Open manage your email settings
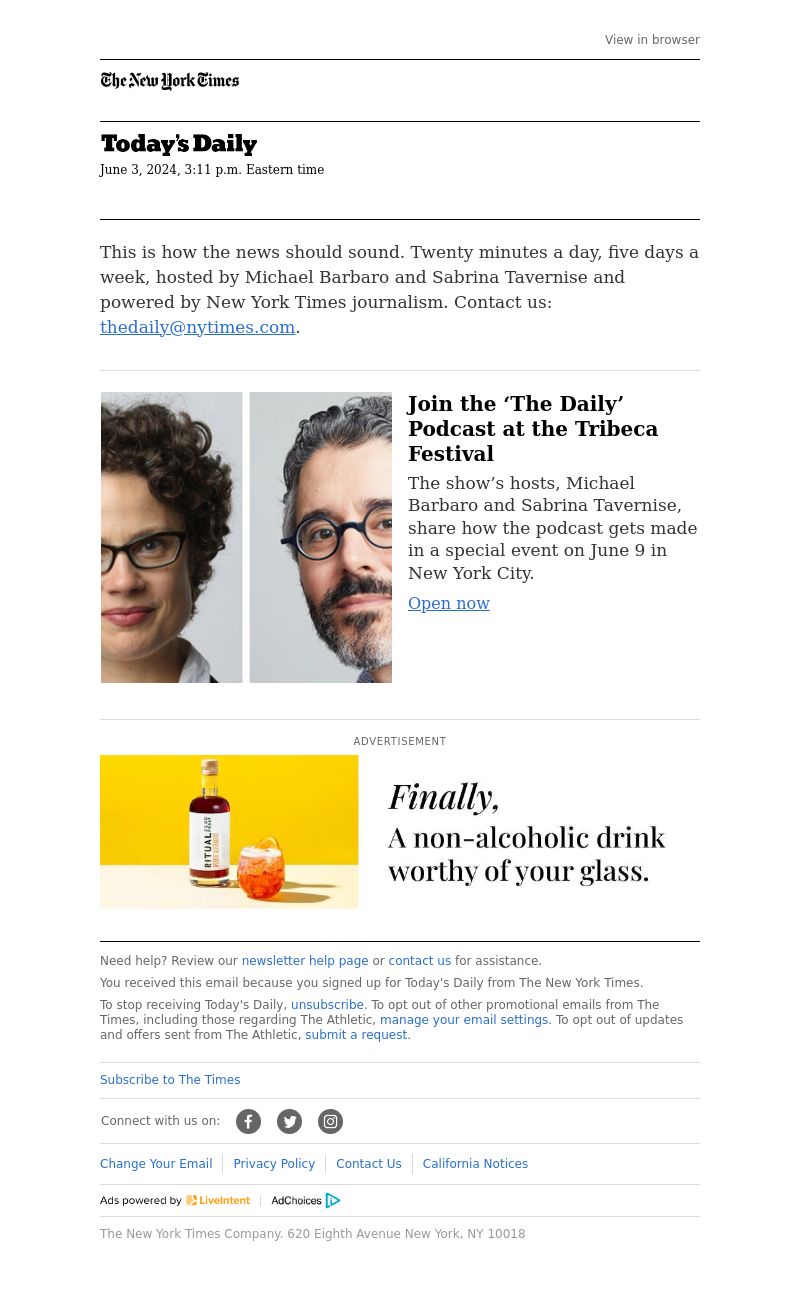This screenshot has width=800, height=1292. pyautogui.click(x=464, y=1020)
